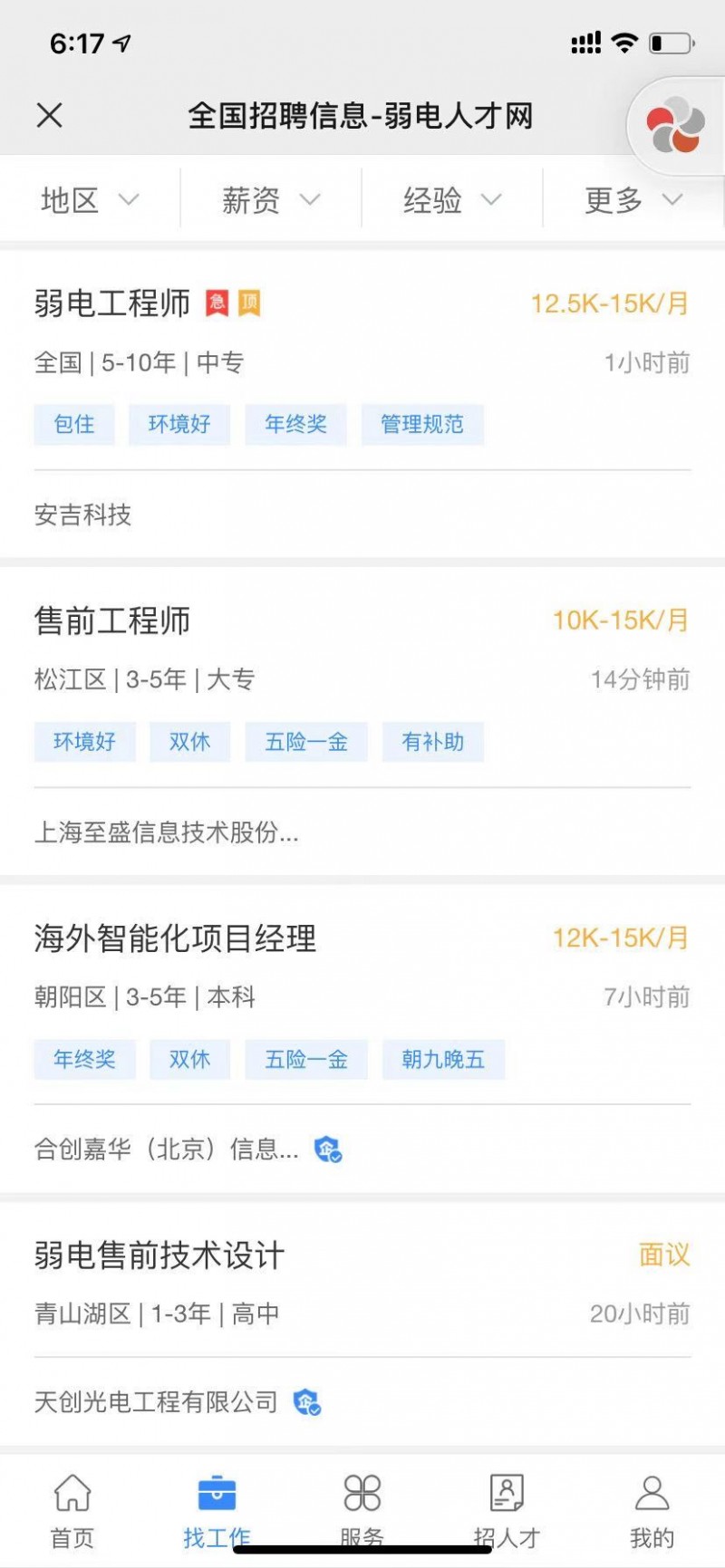Tap the urgent 急 badge on 弱电工程师 listing

click(219, 304)
